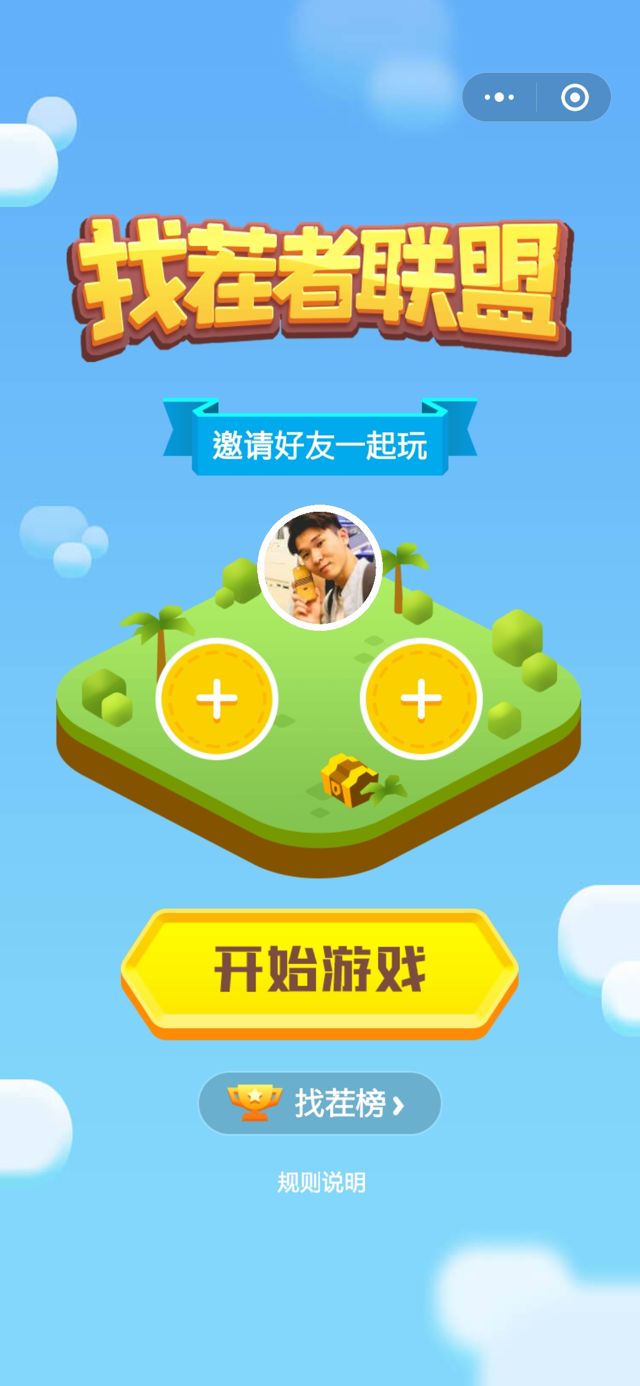Screen dimensions: 640x1386
Task: Open the 找茬榜 leaderboard
Action: [x=320, y=1103]
